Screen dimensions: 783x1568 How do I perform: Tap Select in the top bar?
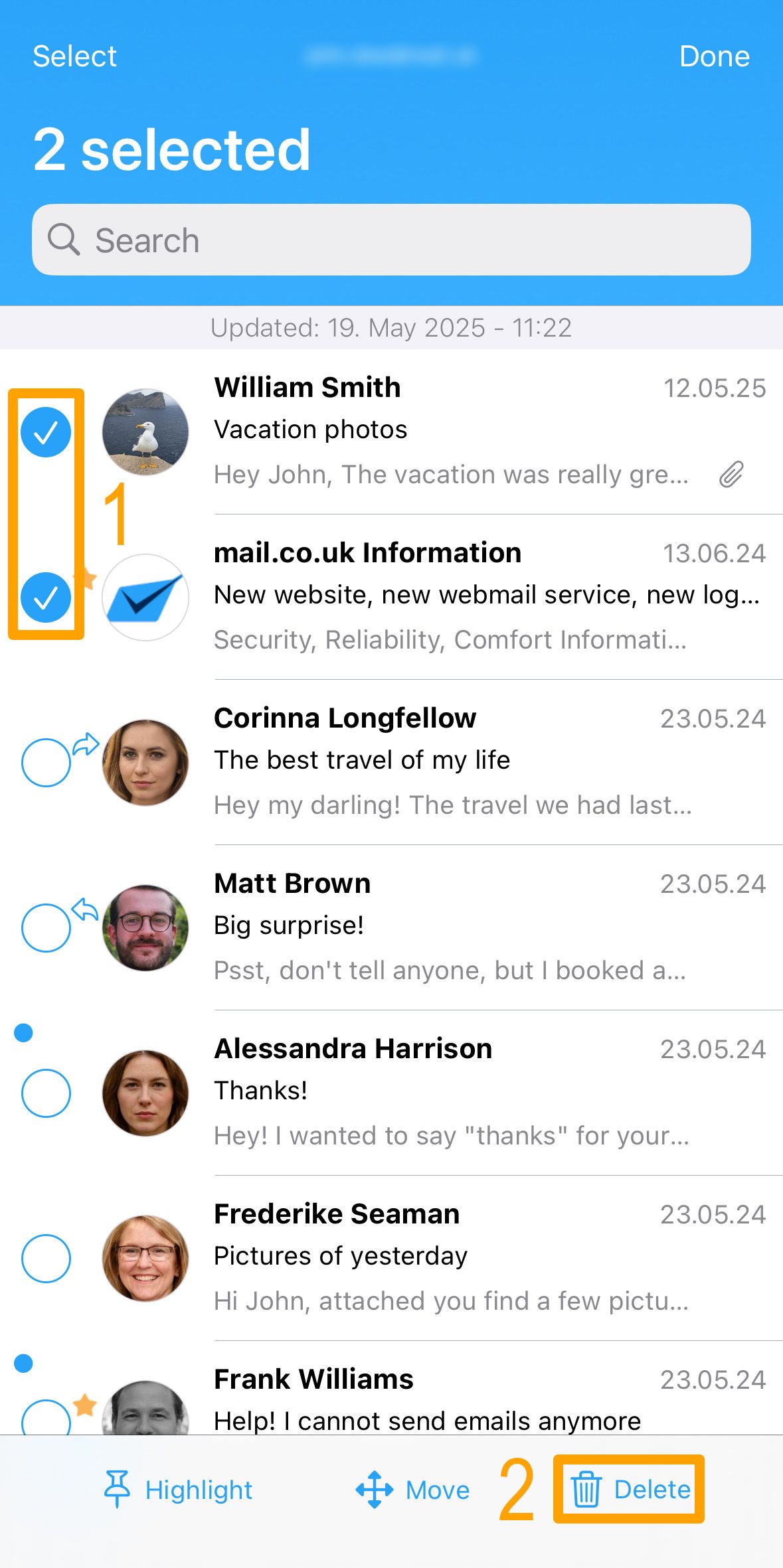click(74, 56)
